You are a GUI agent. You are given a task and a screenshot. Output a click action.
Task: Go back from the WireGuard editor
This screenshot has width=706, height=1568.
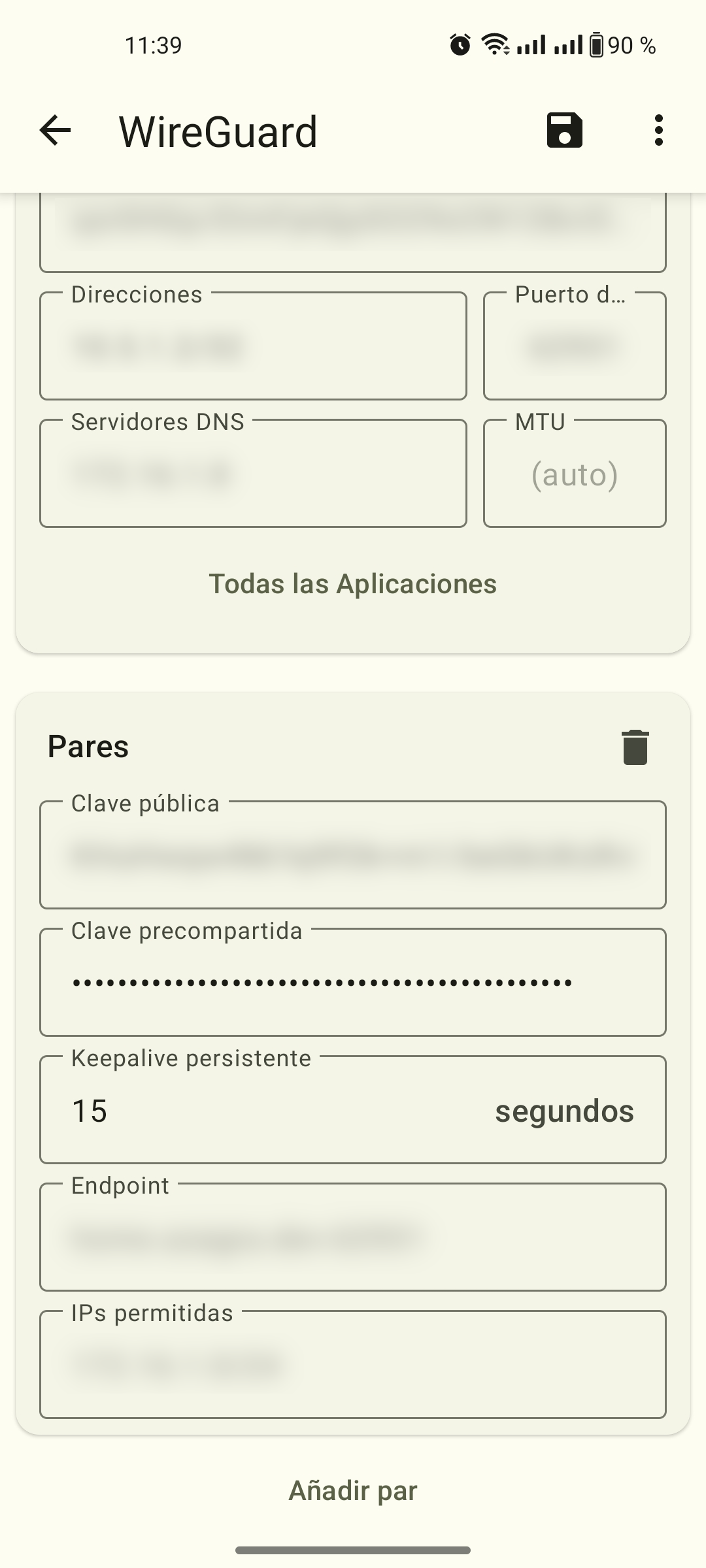(55, 131)
